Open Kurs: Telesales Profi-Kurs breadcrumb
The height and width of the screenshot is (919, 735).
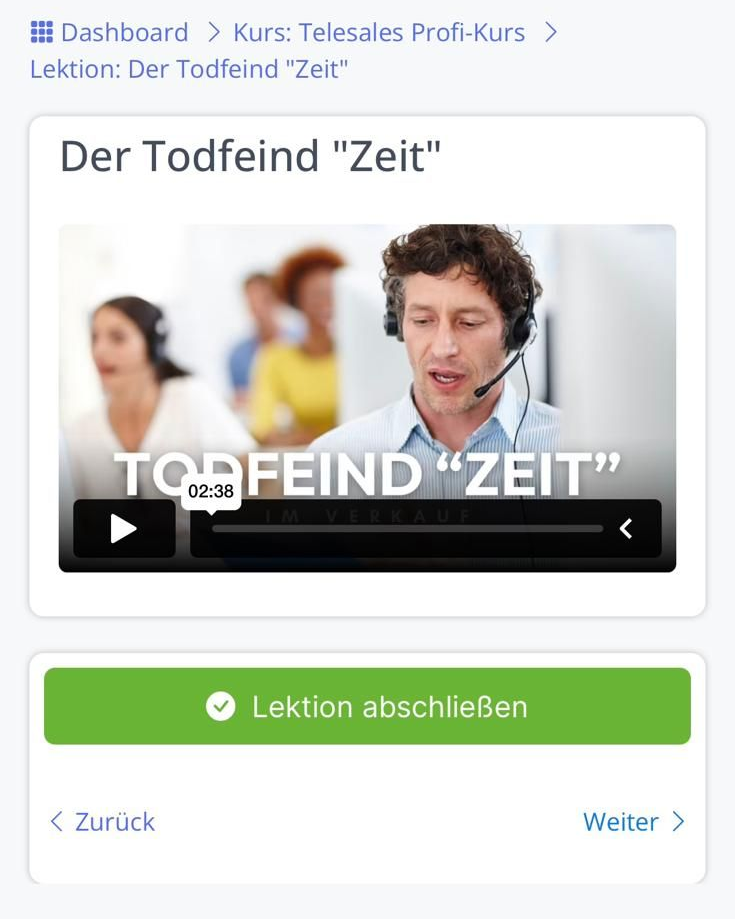pyautogui.click(x=378, y=32)
